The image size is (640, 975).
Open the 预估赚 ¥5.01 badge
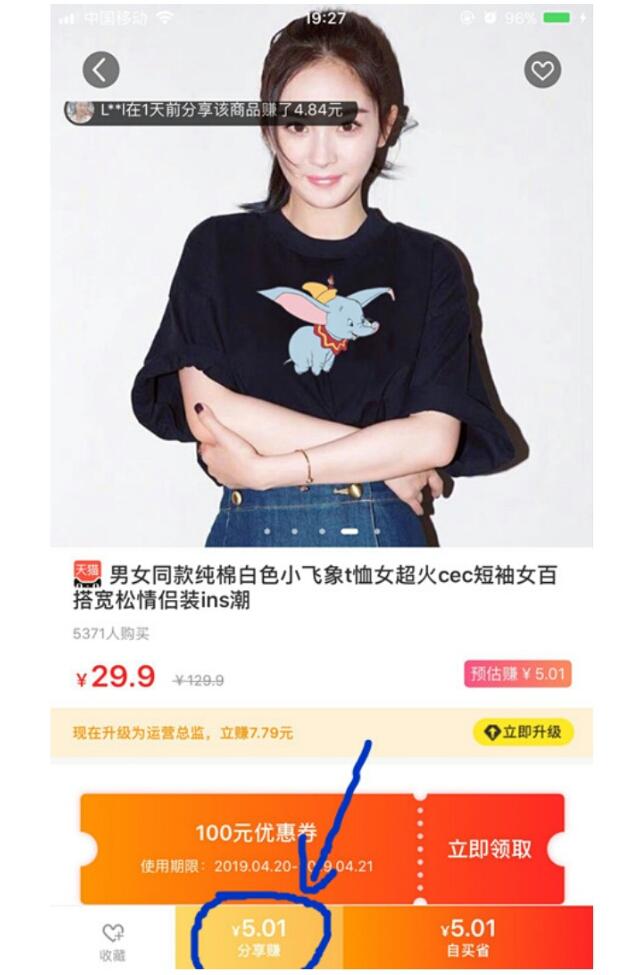point(517,674)
